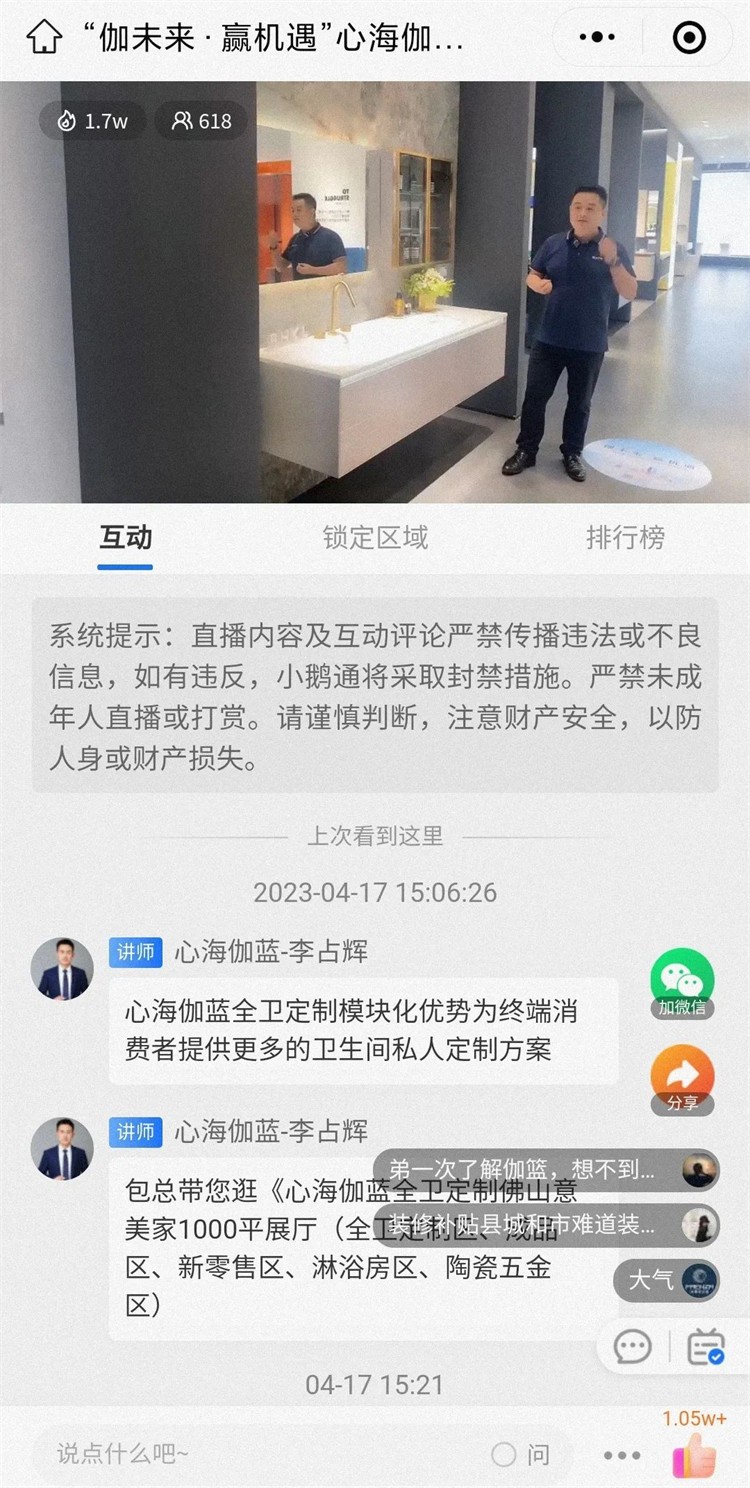Open the schedule icon with the checkmark
This screenshot has width=750, height=1488.
tap(706, 1347)
